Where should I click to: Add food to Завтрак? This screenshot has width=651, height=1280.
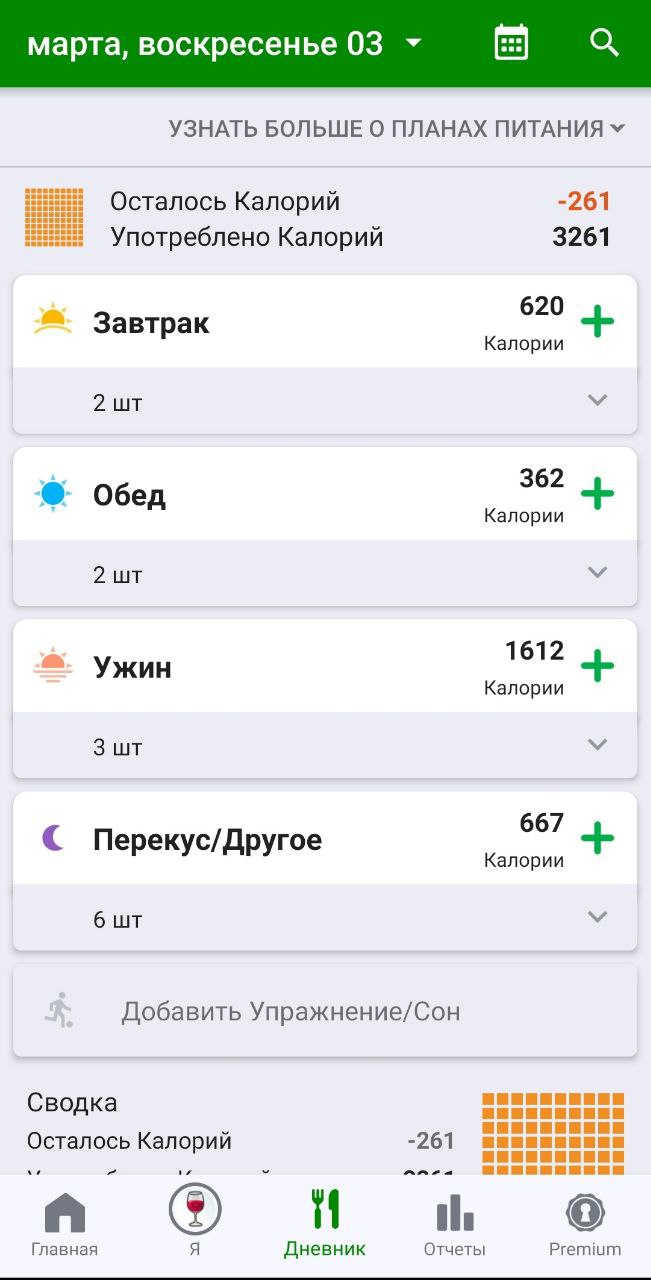pyautogui.click(x=597, y=322)
